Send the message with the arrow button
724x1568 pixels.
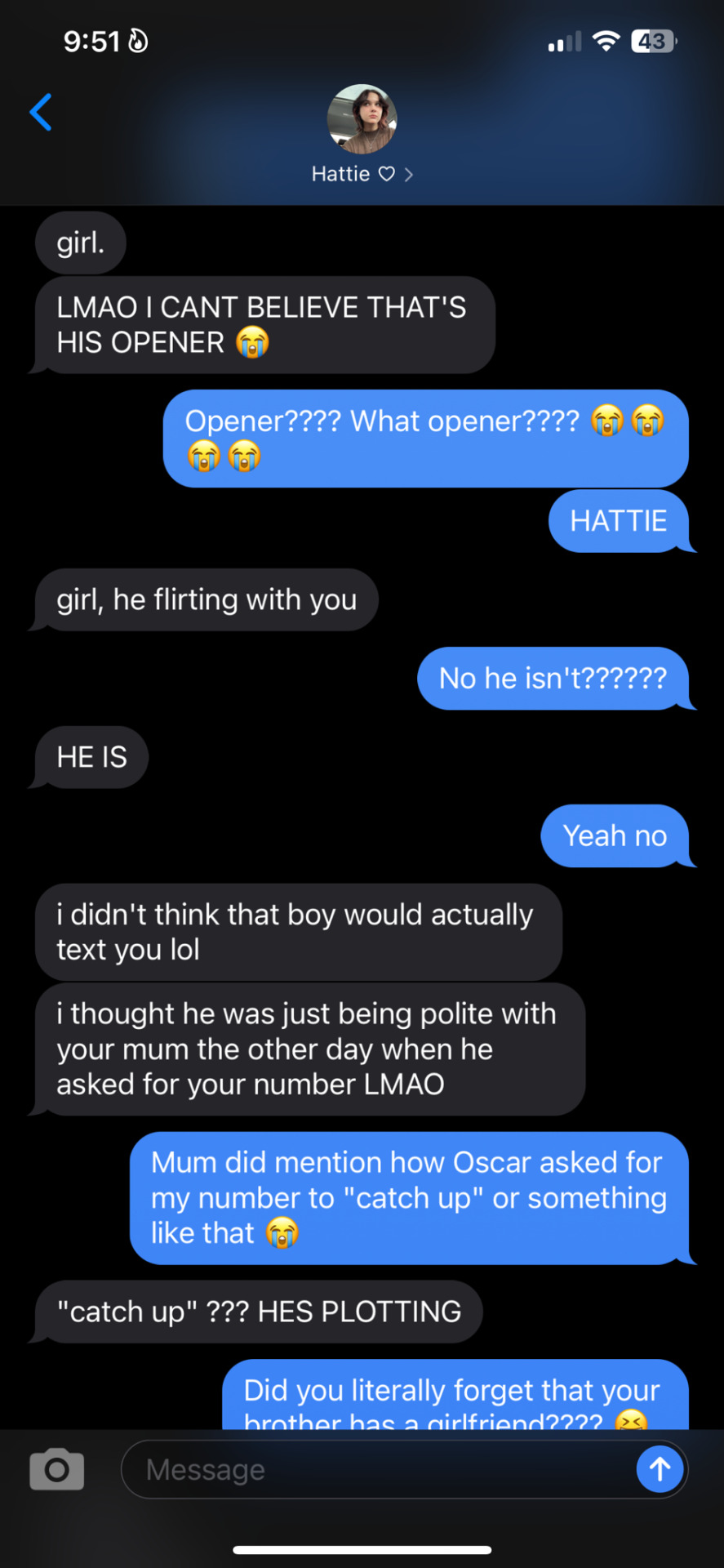[660, 1469]
